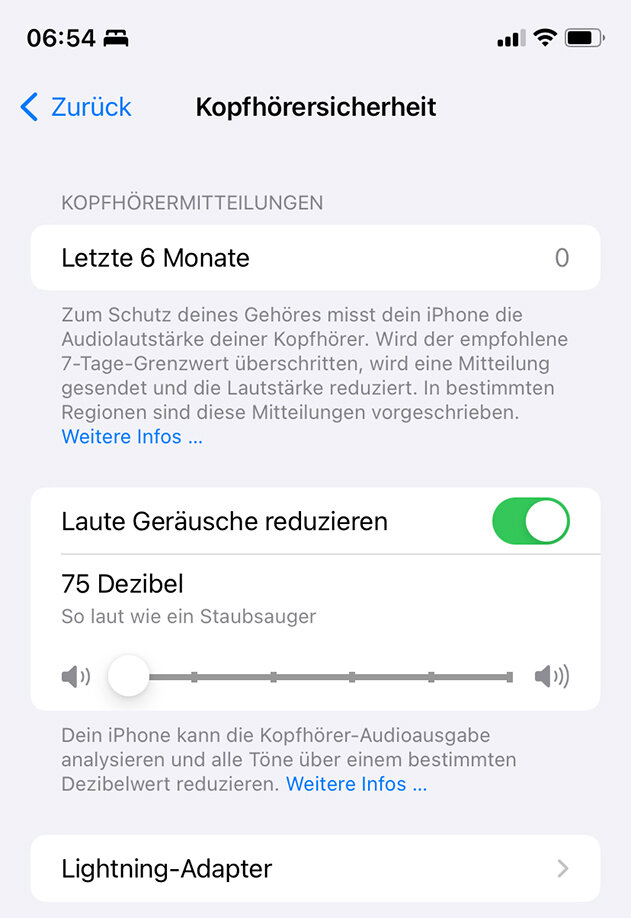
Task: Open the Letzte 6 Monate row
Action: 315,258
